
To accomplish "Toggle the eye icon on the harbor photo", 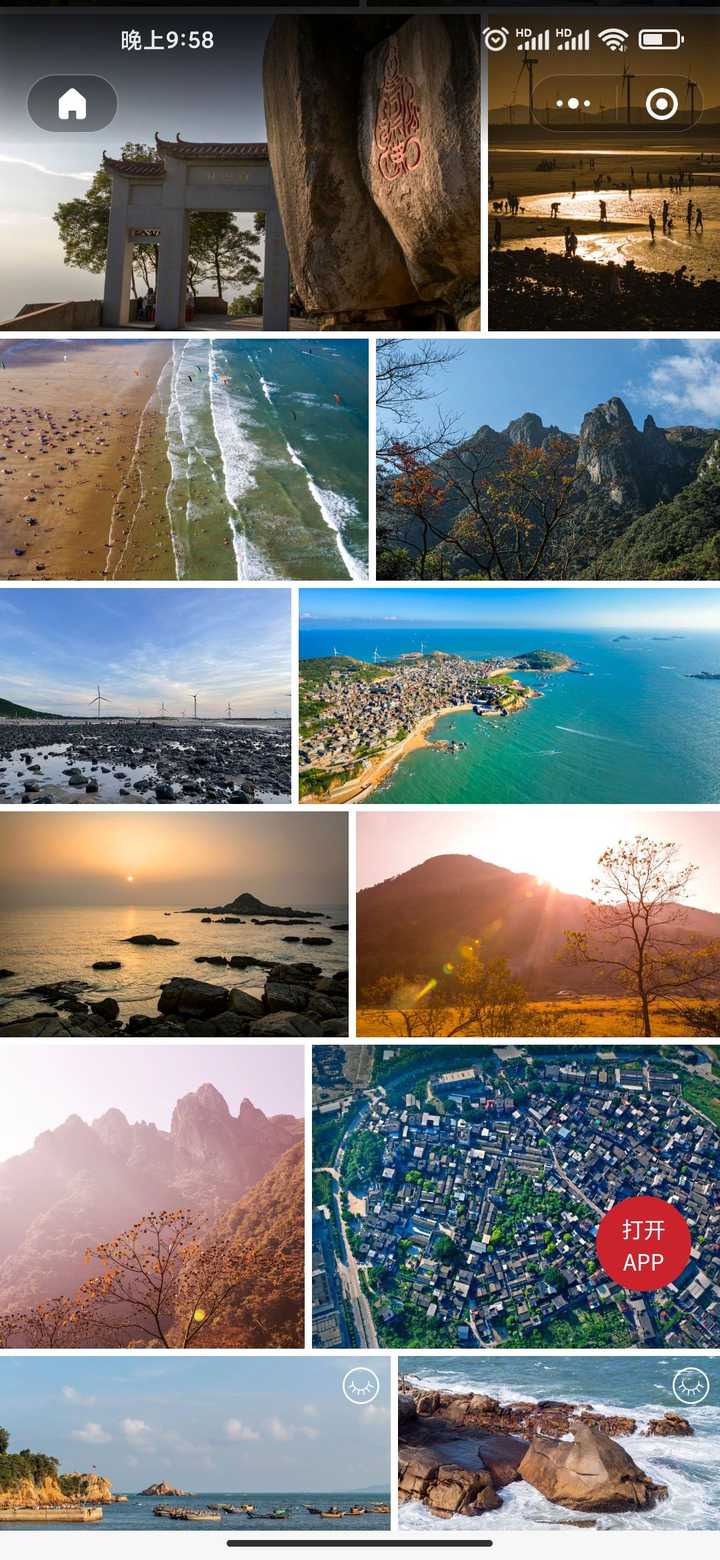I will tap(361, 1386).
